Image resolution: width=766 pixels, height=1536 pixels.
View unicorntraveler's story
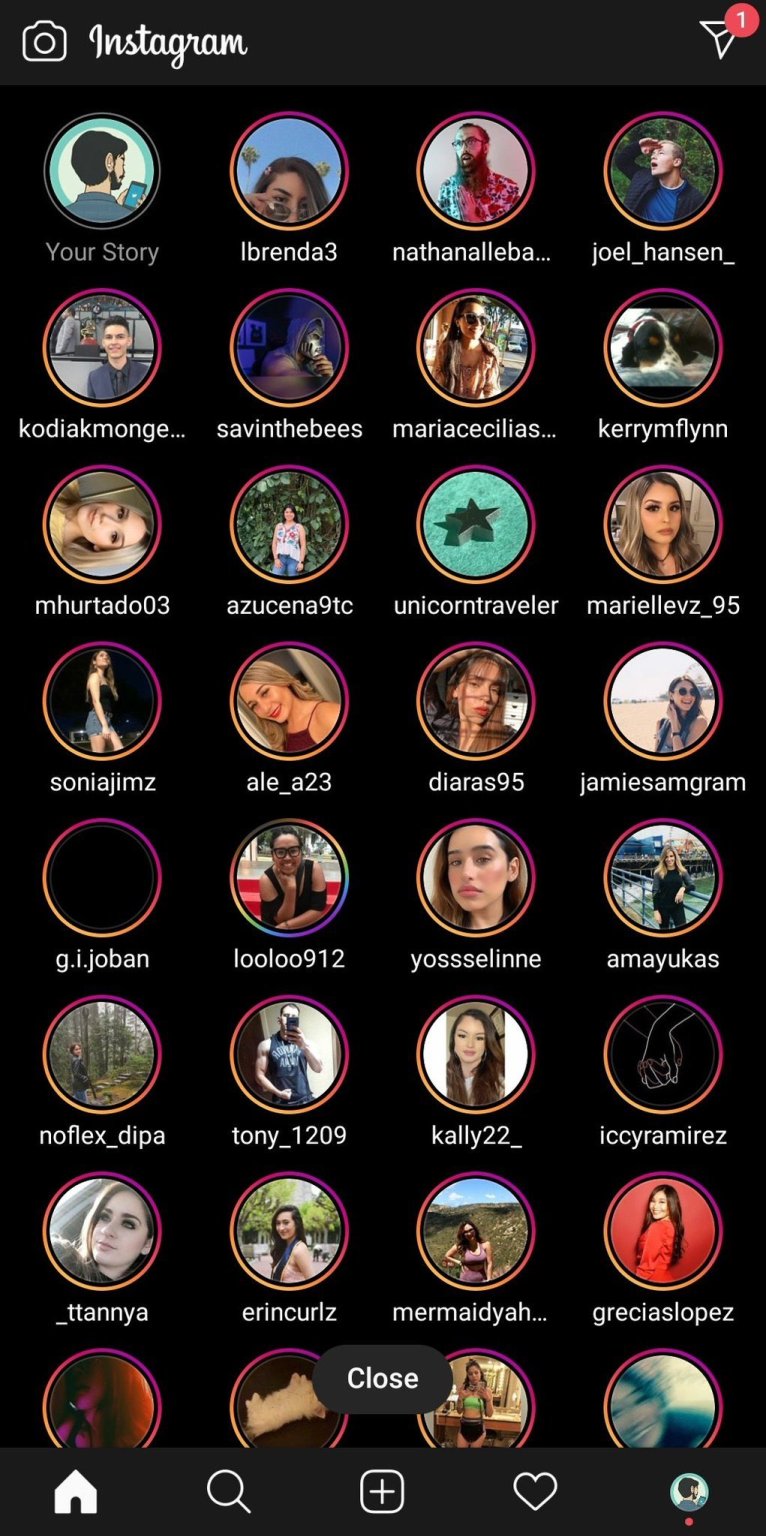point(476,524)
